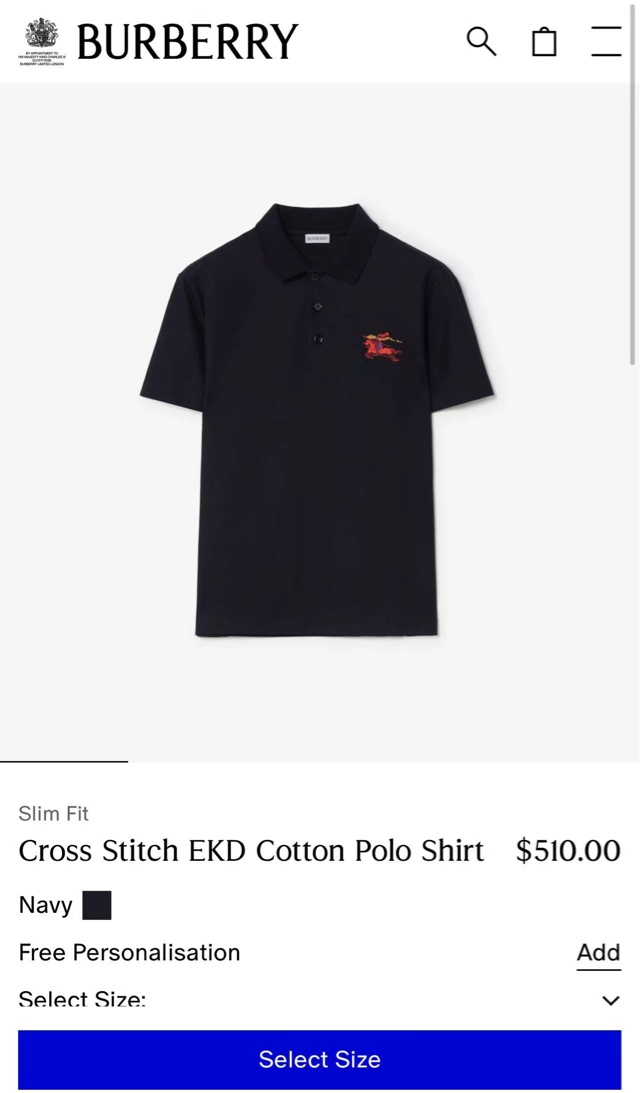The image size is (640, 1093).
Task: Go to the Burberry home page
Action: [x=187, y=42]
